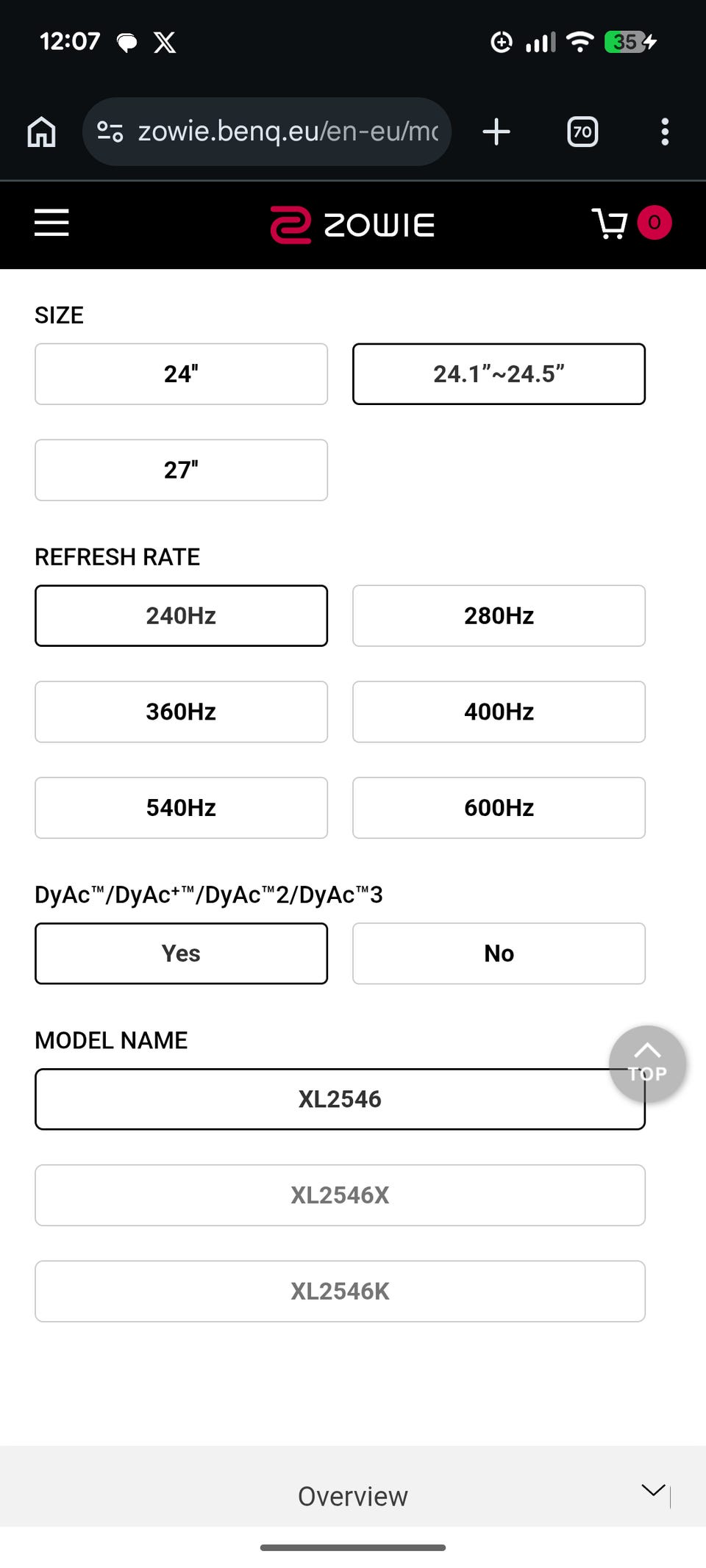Choose the 400Hz refresh rate
Screen dimensions: 706x1568
coord(499,712)
